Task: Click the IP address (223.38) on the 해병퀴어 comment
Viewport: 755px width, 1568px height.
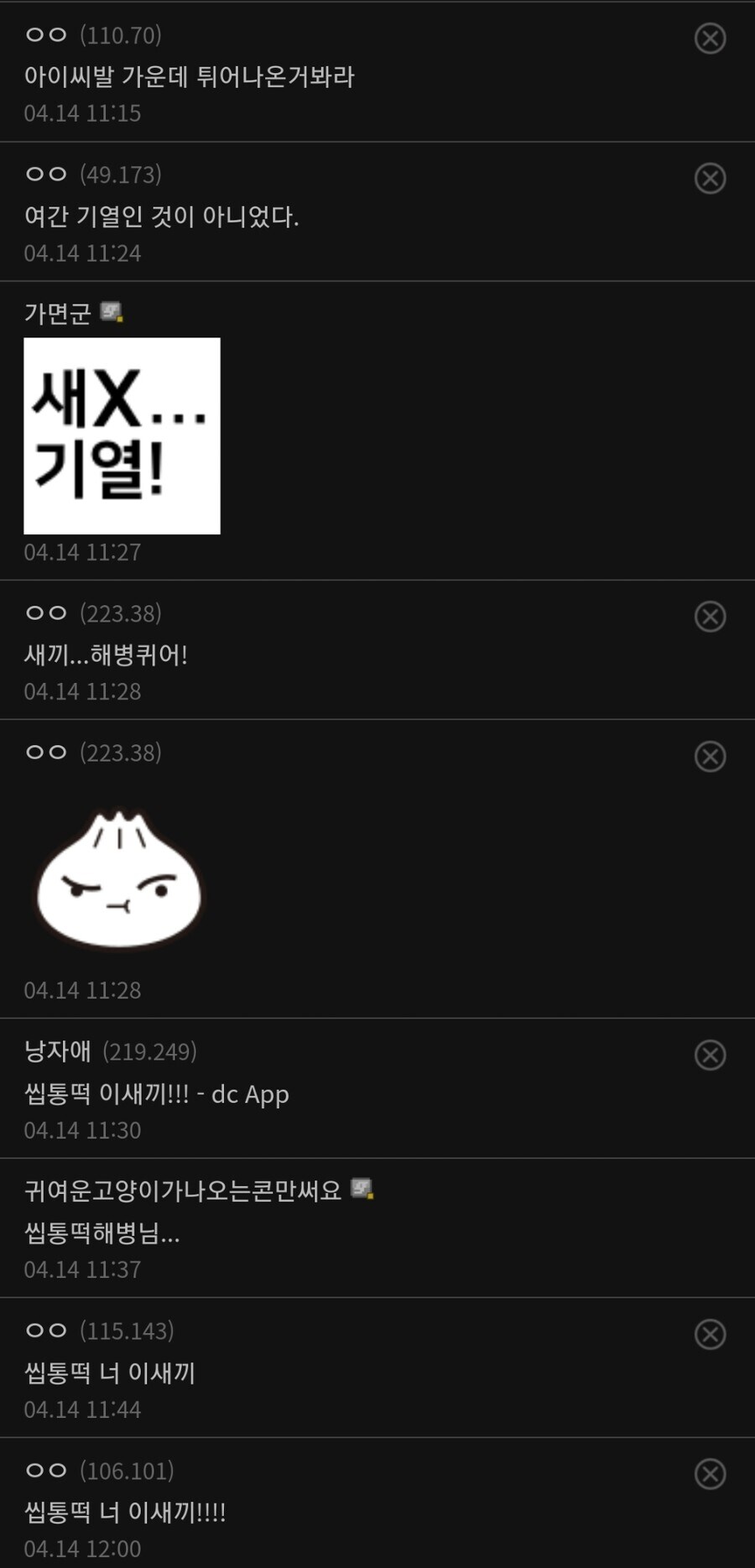Action: (120, 613)
